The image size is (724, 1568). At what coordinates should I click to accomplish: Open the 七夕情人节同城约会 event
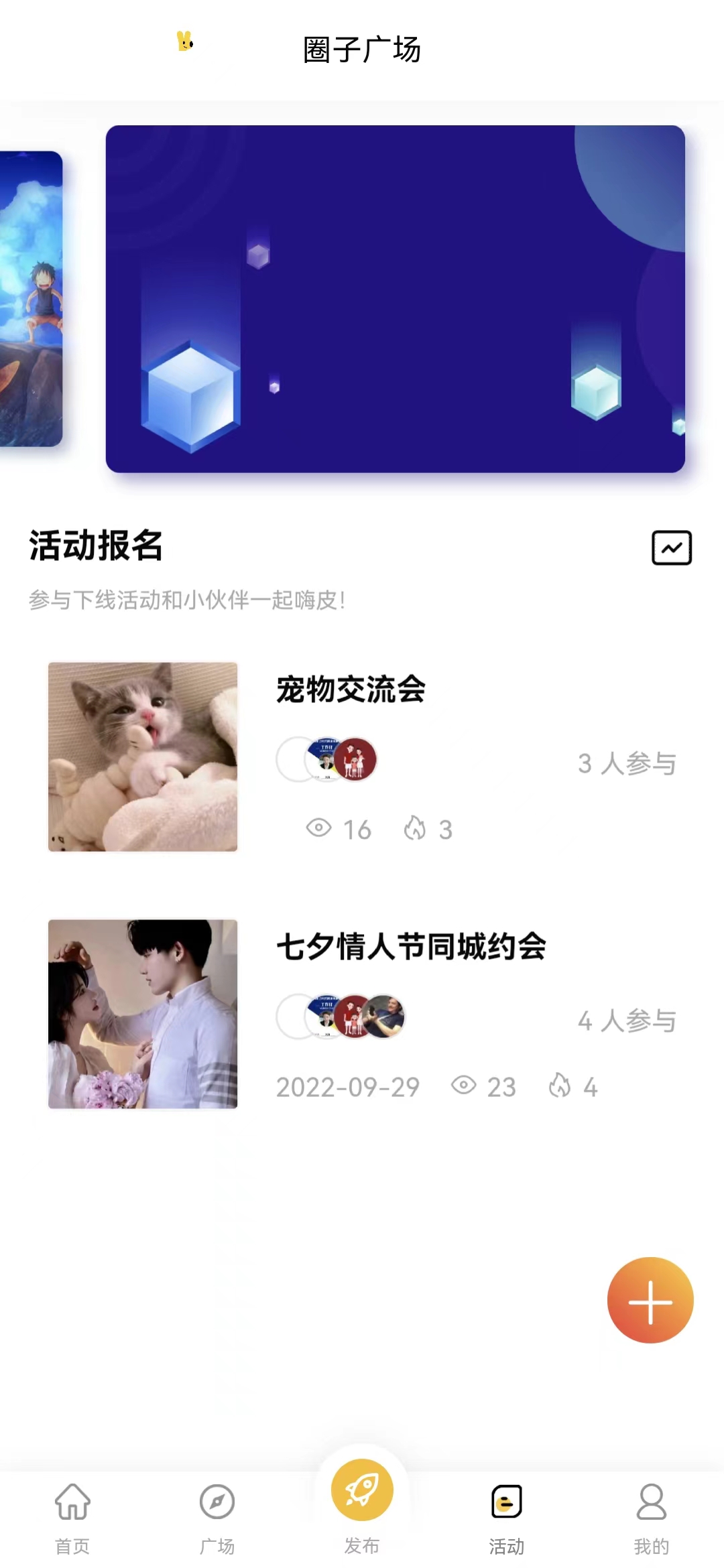pos(412,946)
